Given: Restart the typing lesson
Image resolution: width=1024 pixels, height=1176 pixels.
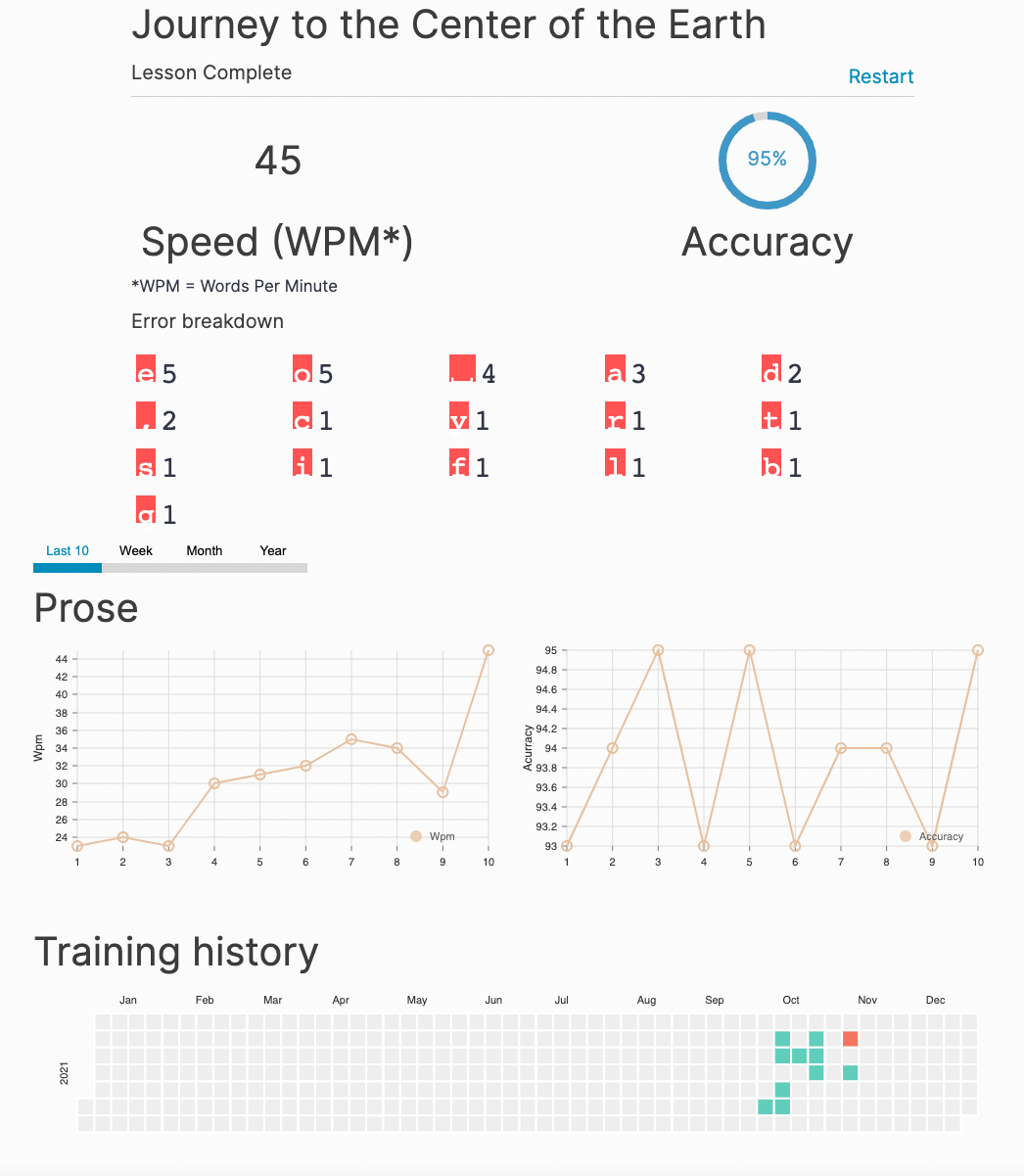Looking at the screenshot, I should (880, 76).
